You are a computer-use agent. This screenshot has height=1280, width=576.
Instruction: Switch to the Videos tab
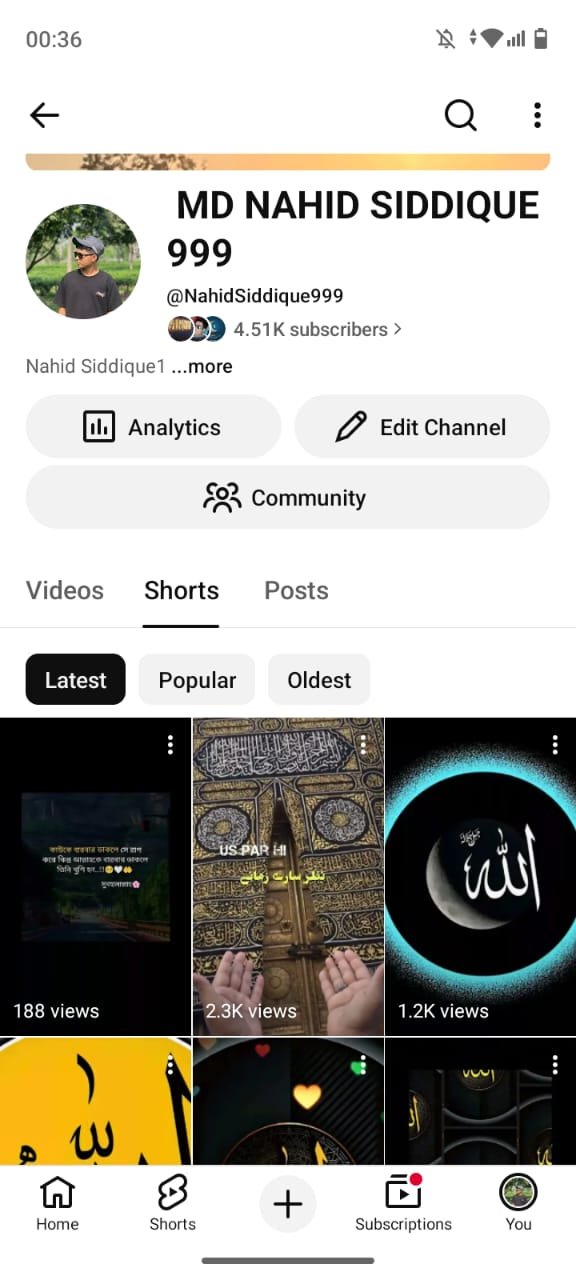click(65, 591)
